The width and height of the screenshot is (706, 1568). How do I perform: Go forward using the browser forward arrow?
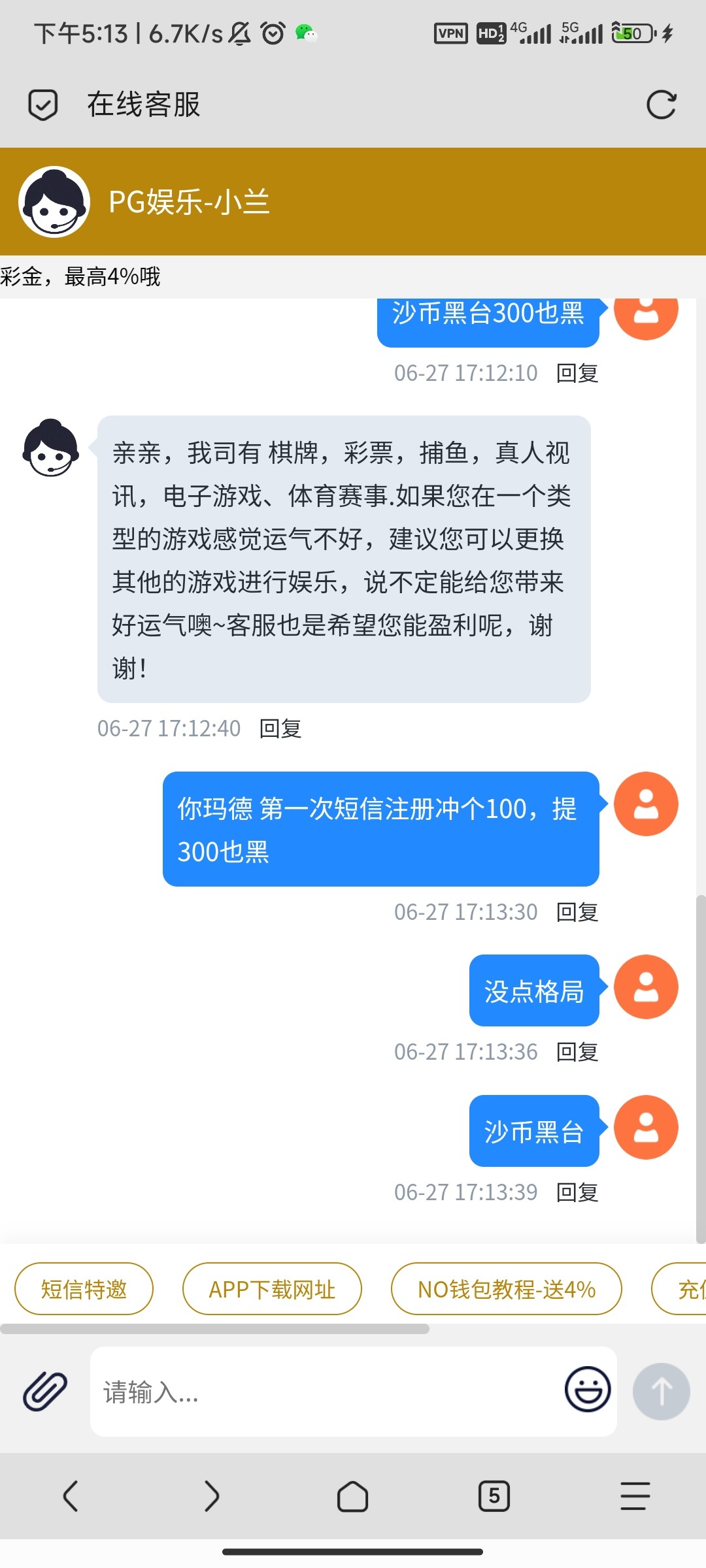tap(212, 1495)
